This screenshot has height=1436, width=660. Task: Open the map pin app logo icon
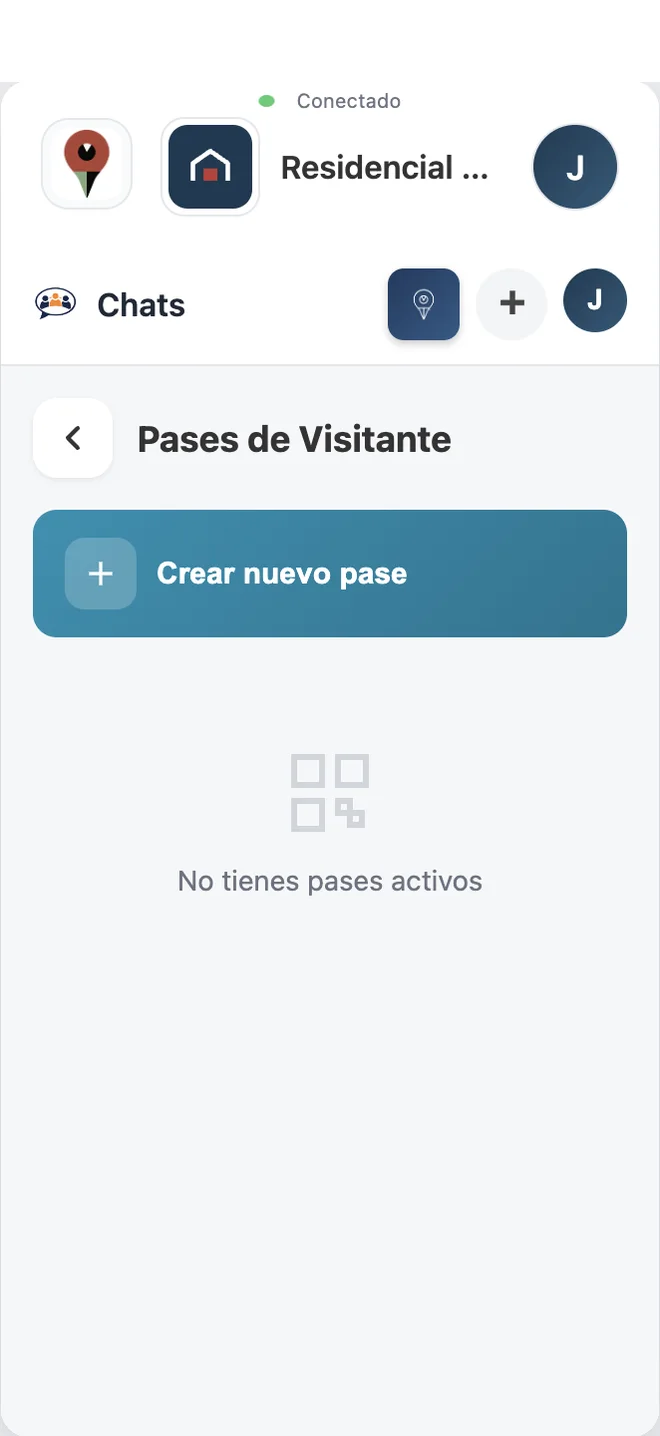[87, 165]
